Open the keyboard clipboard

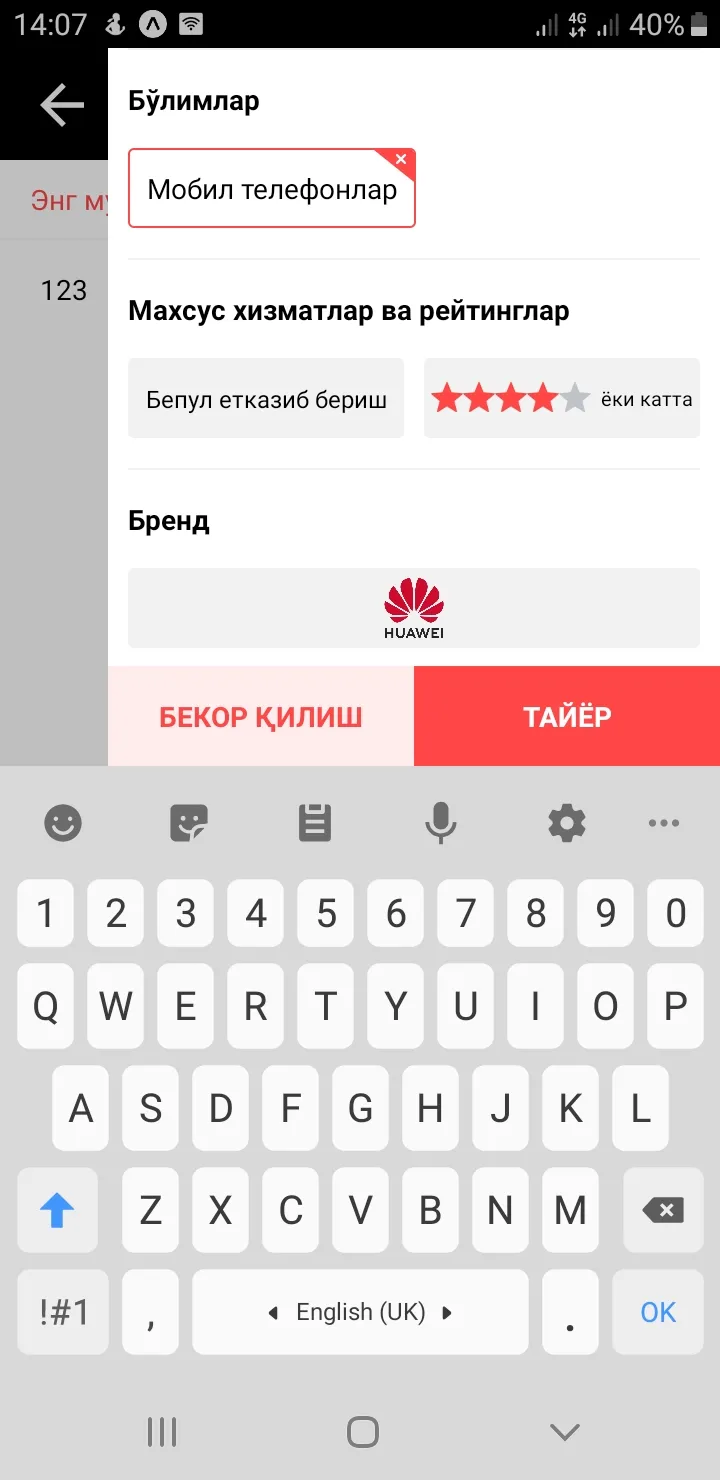(x=315, y=824)
